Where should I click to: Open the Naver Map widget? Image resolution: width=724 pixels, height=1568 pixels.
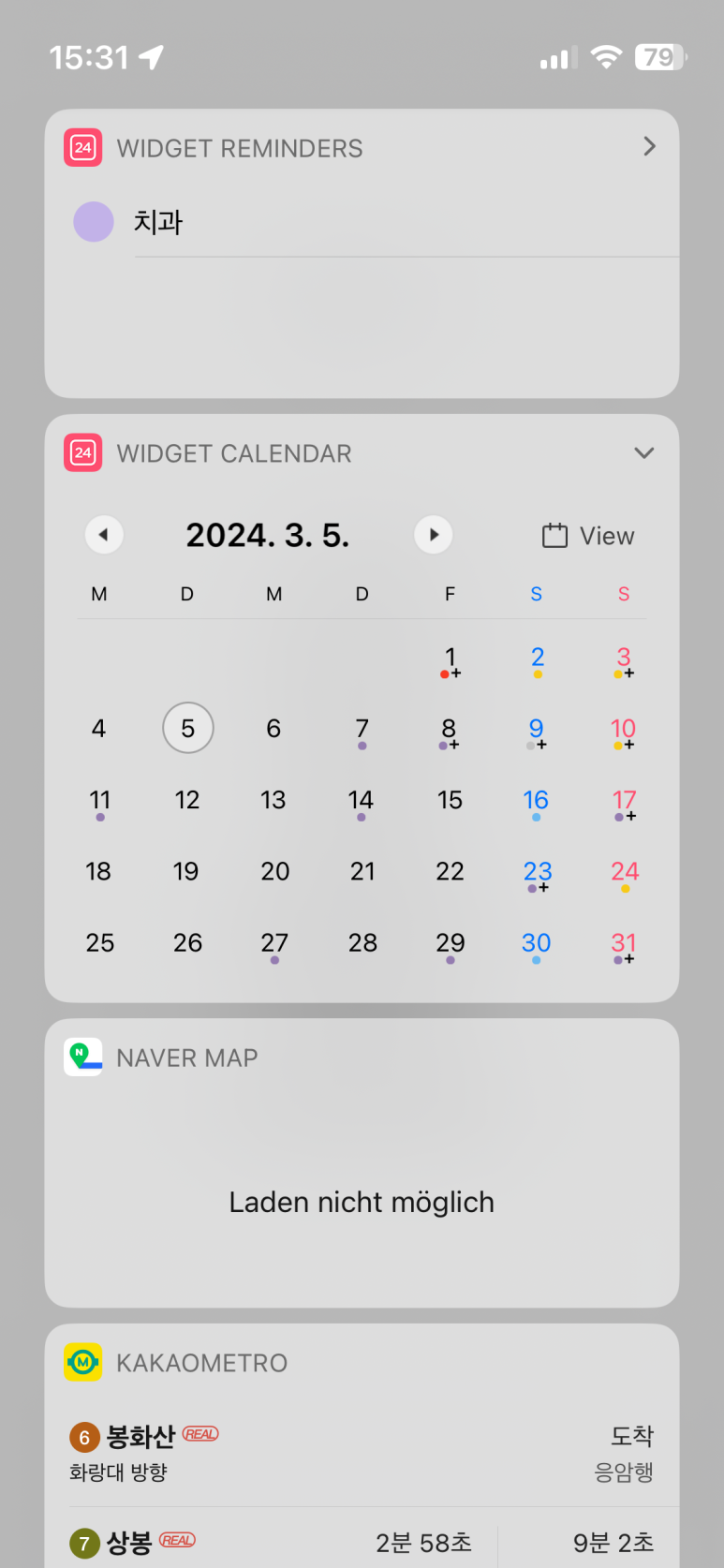tap(362, 1163)
